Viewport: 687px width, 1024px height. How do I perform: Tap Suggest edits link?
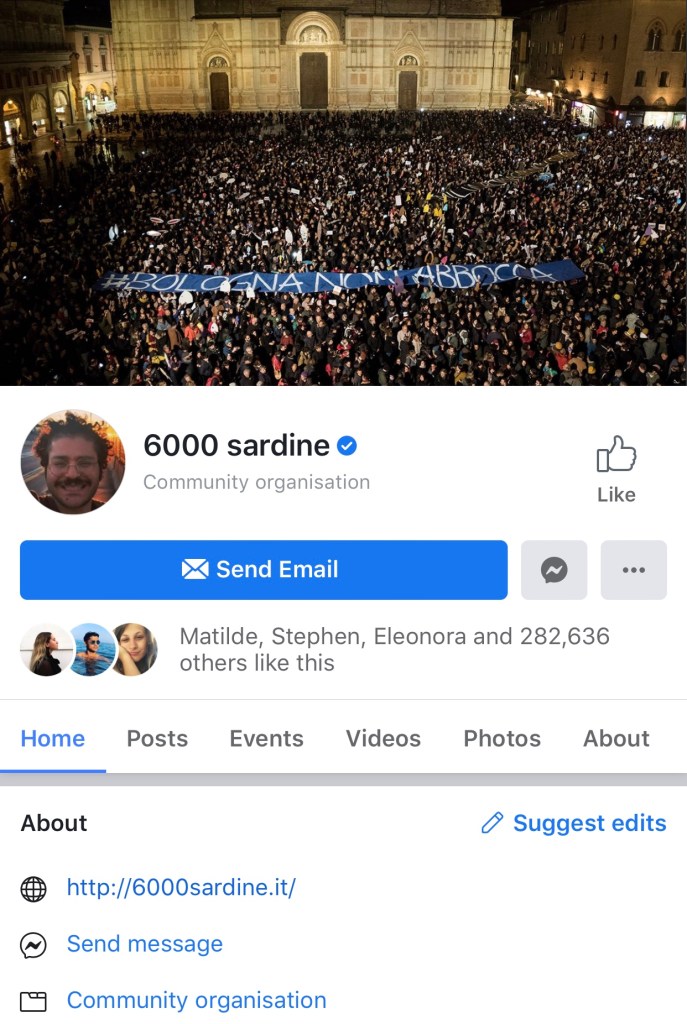(574, 823)
